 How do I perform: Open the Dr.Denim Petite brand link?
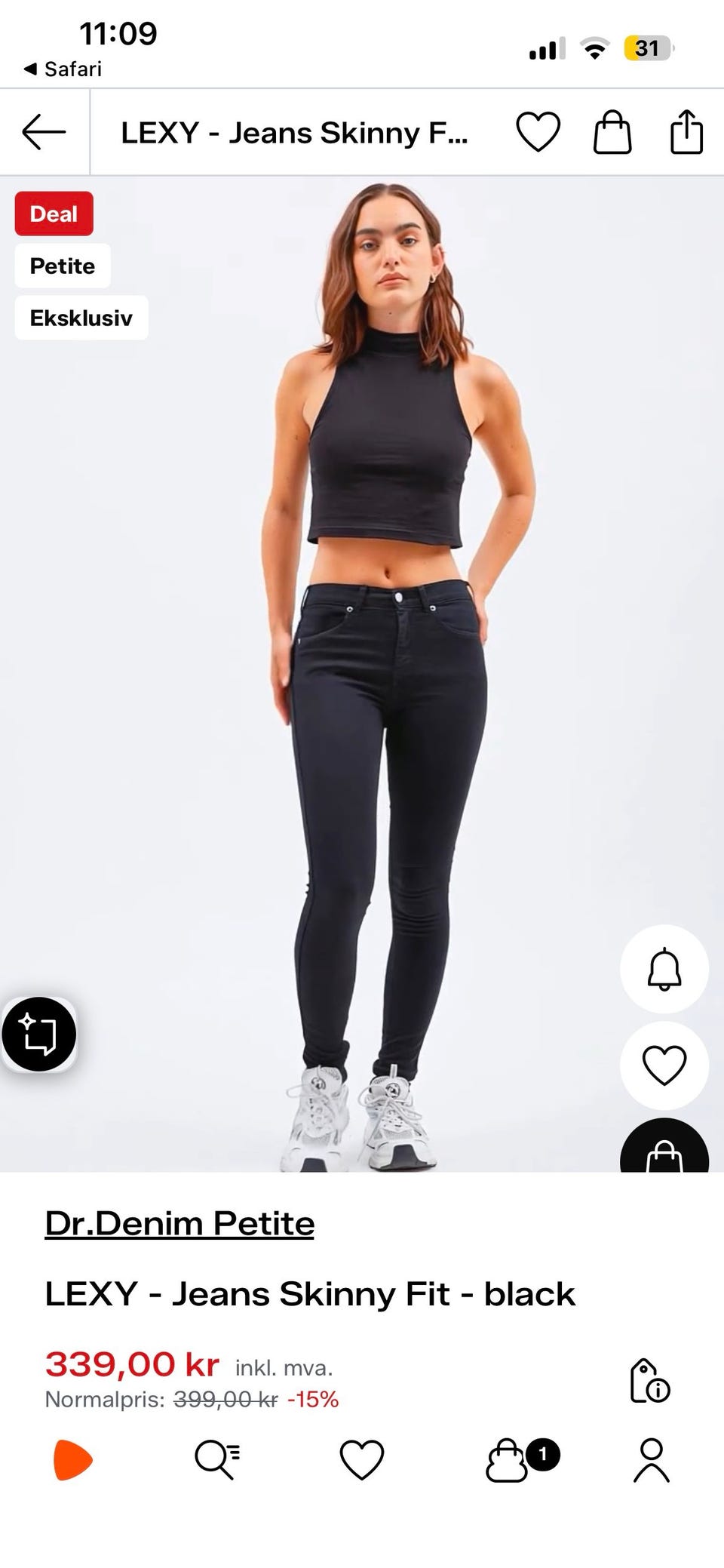(x=179, y=1224)
